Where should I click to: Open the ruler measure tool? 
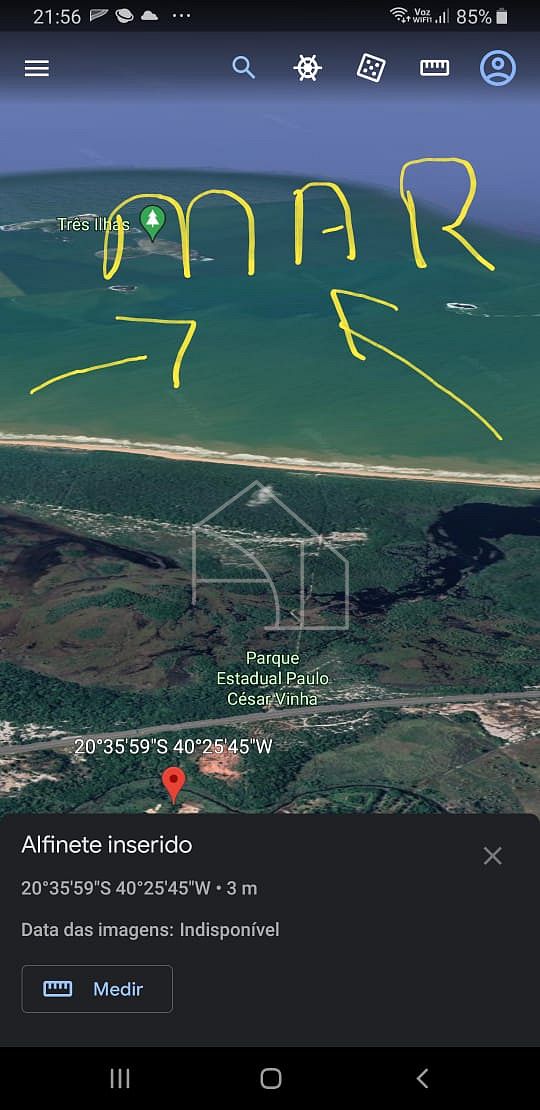click(435, 68)
